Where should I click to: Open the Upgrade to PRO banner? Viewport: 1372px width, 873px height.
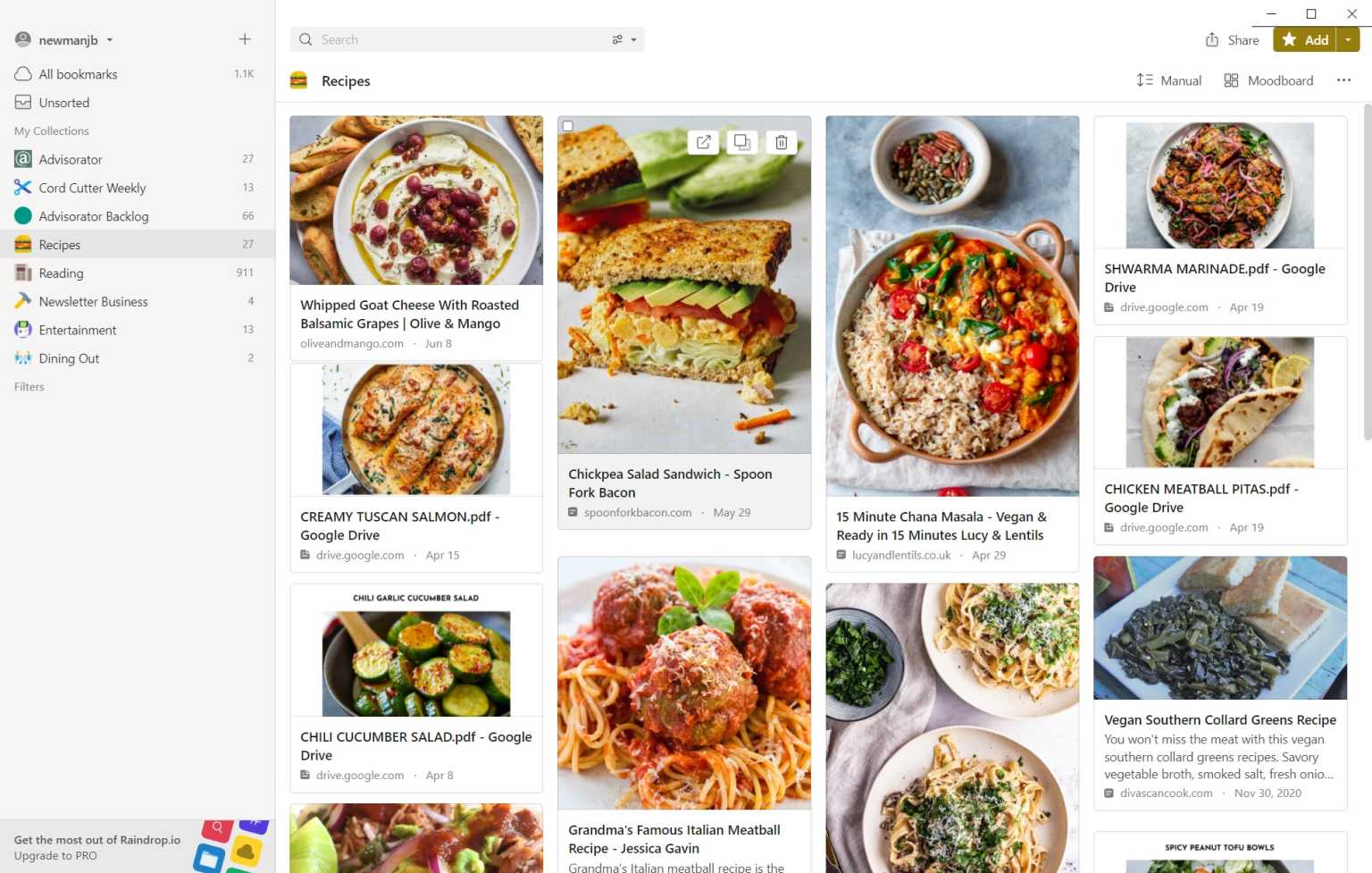point(98,847)
